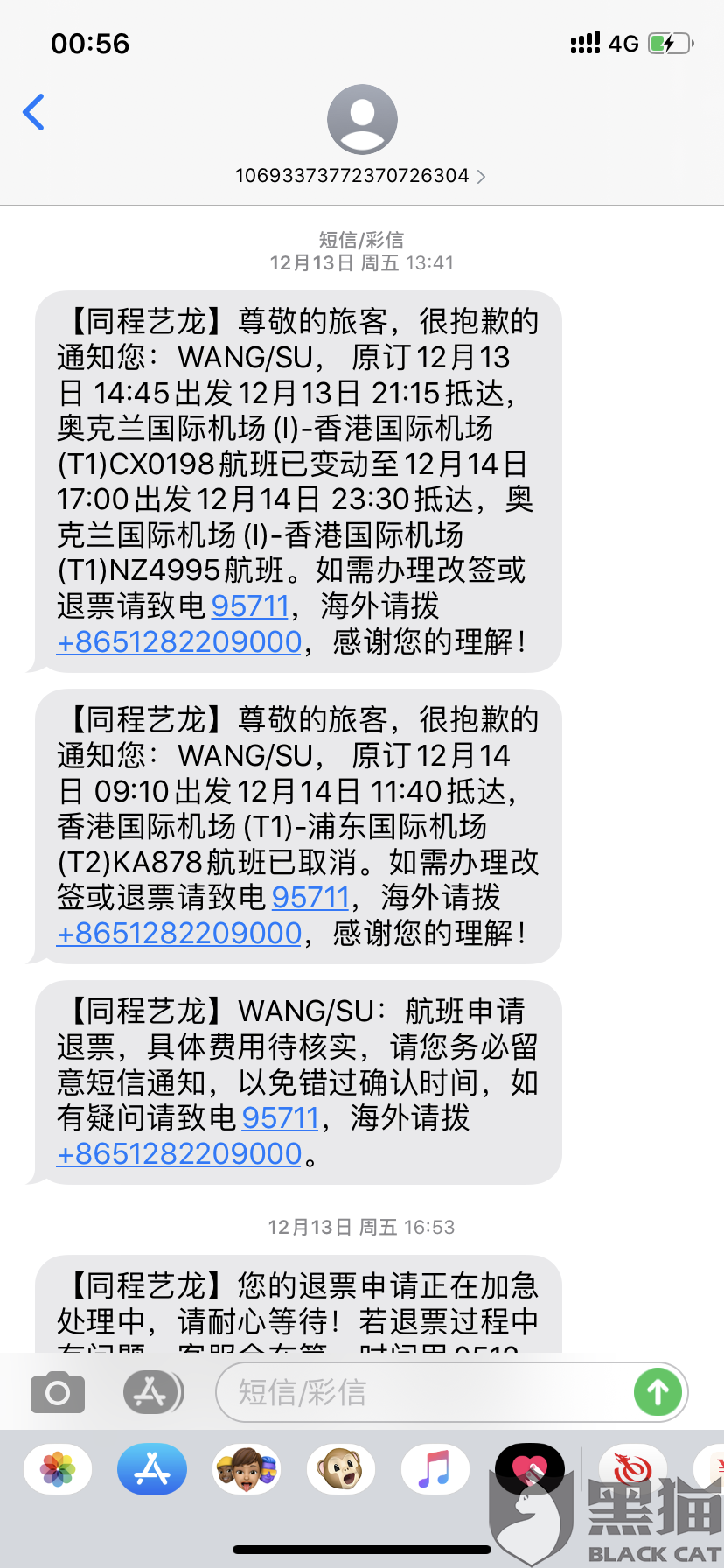Tap +8651282209000 in the KA878 message
Image resolution: width=724 pixels, height=1568 pixels.
point(179,933)
